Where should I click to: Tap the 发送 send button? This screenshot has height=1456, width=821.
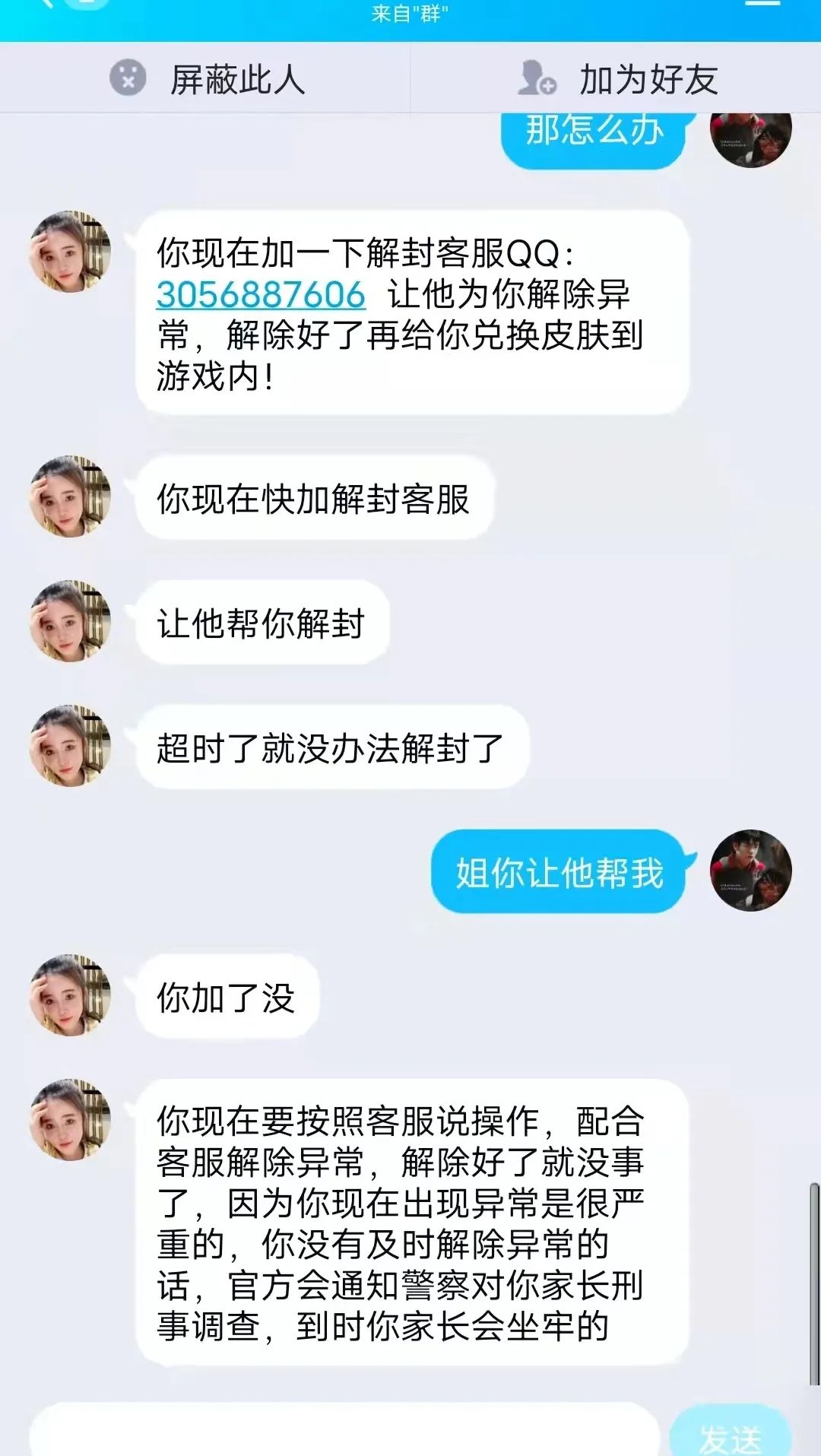click(730, 1435)
